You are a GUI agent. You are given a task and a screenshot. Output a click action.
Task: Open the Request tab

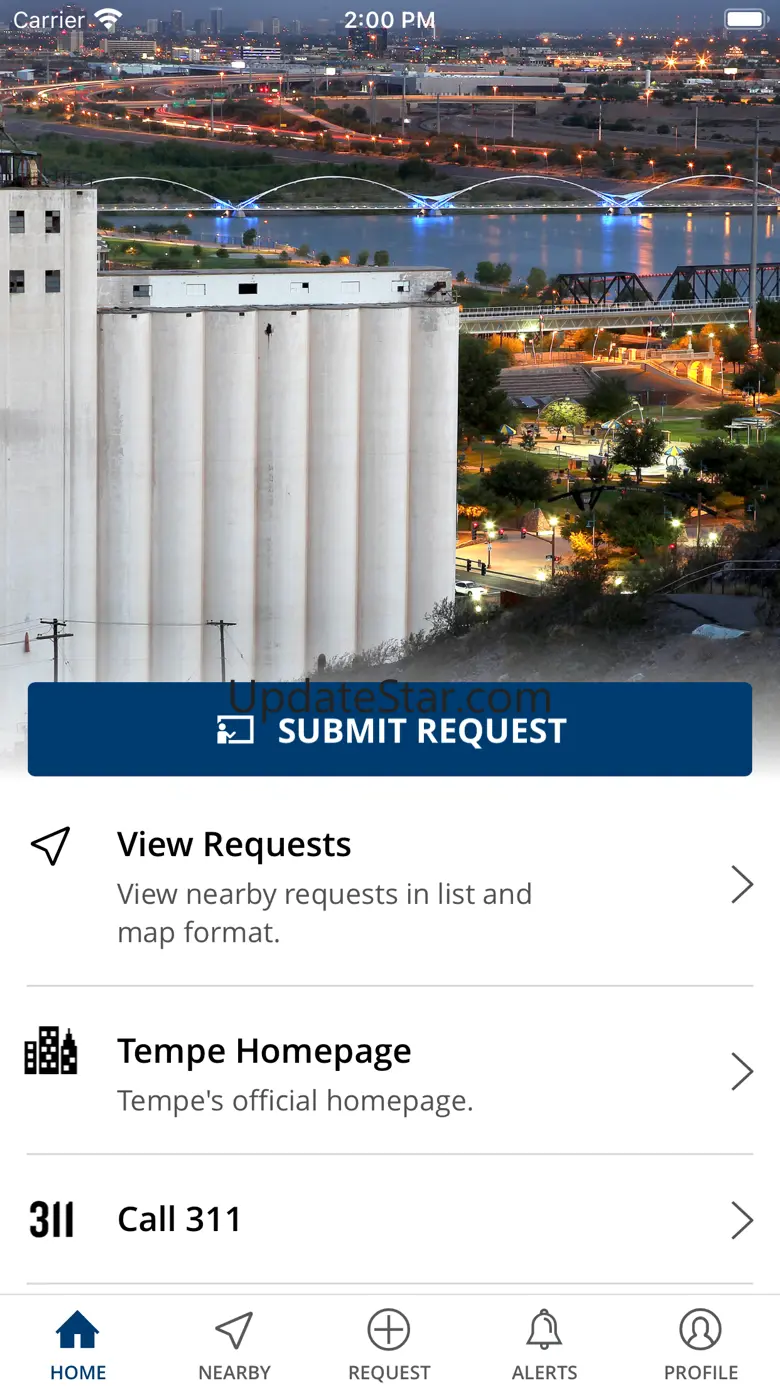coord(389,1344)
